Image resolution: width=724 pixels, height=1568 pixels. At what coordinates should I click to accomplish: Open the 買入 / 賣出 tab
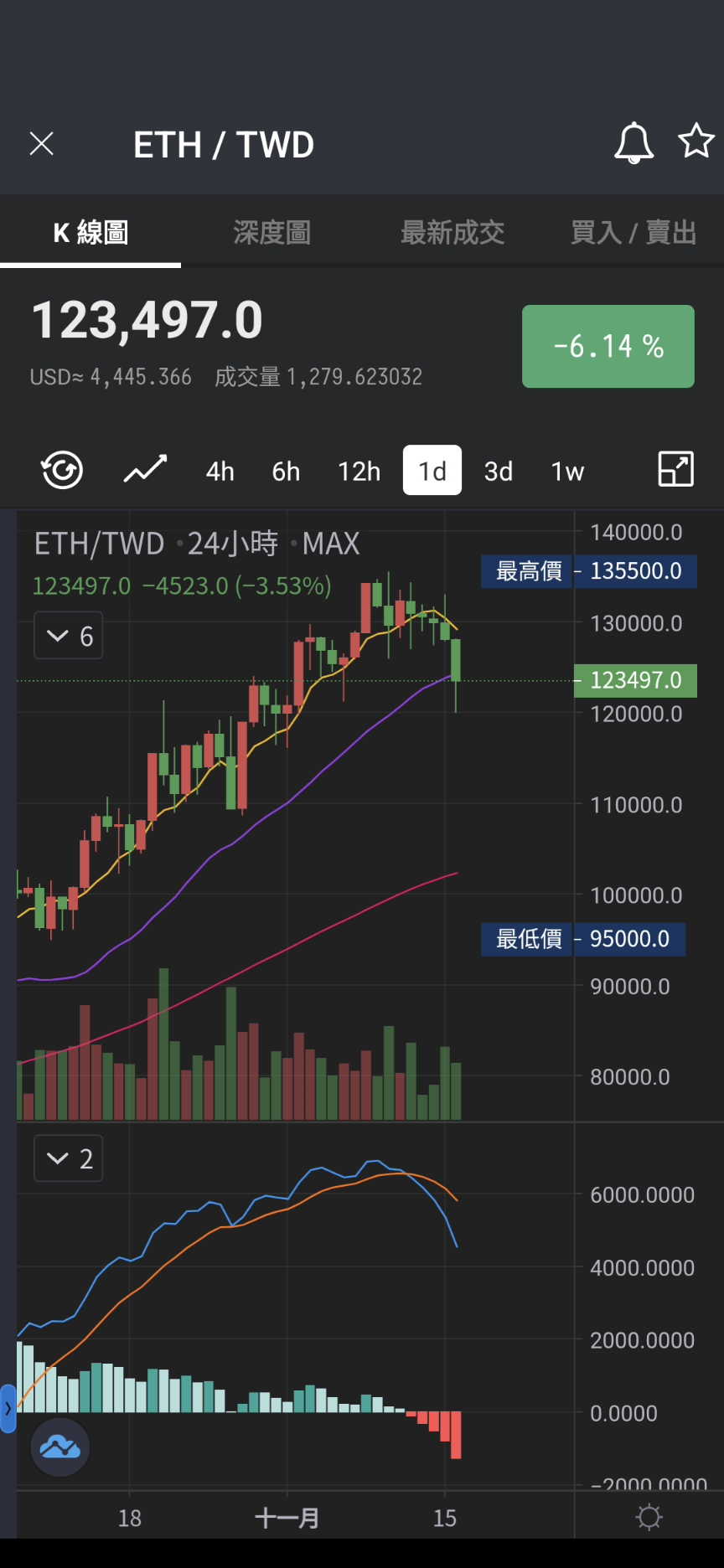click(633, 232)
